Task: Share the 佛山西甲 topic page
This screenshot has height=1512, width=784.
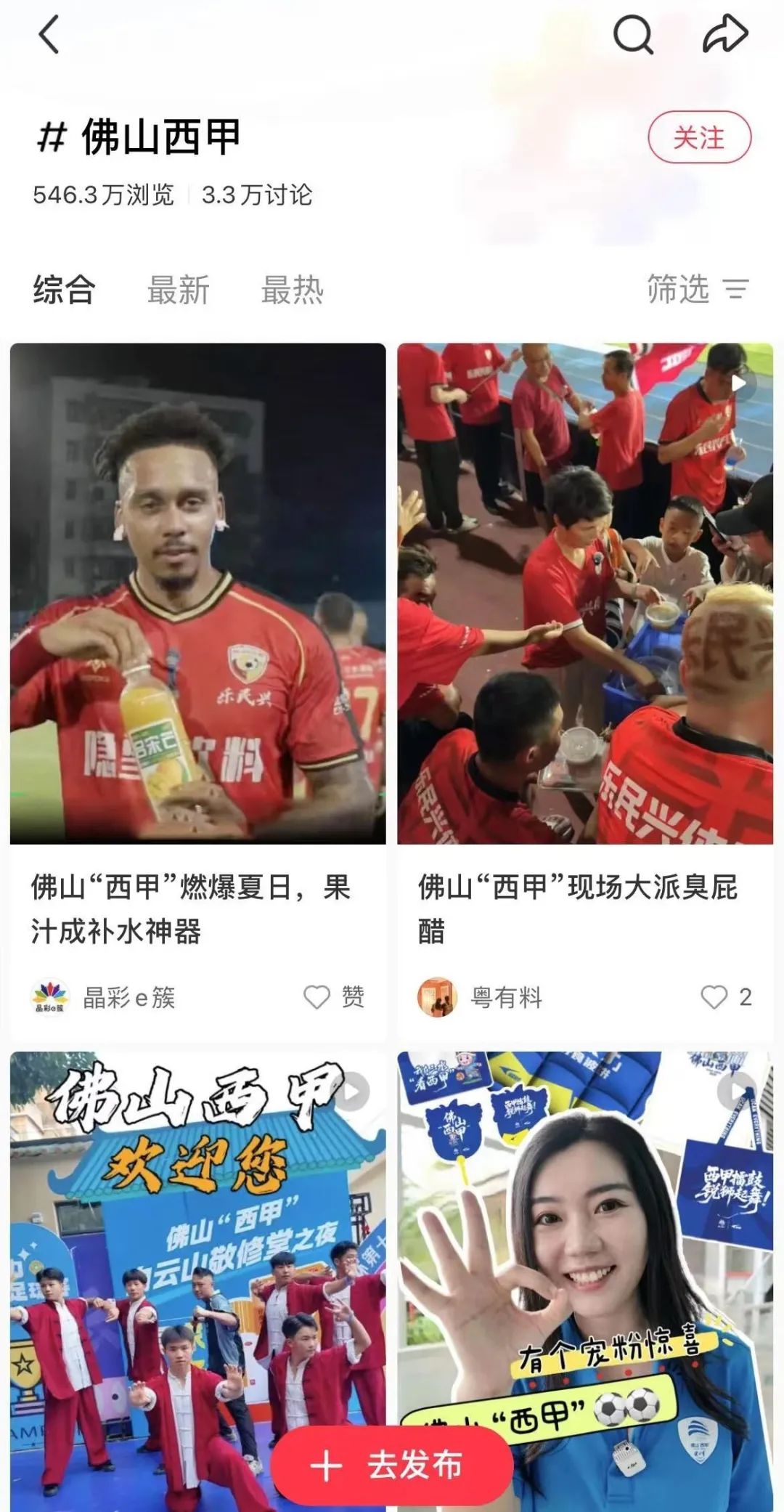Action: [725, 34]
